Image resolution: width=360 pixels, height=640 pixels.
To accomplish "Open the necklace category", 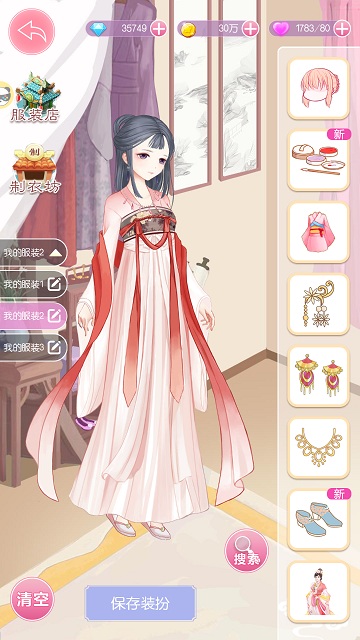I will (x=318, y=448).
